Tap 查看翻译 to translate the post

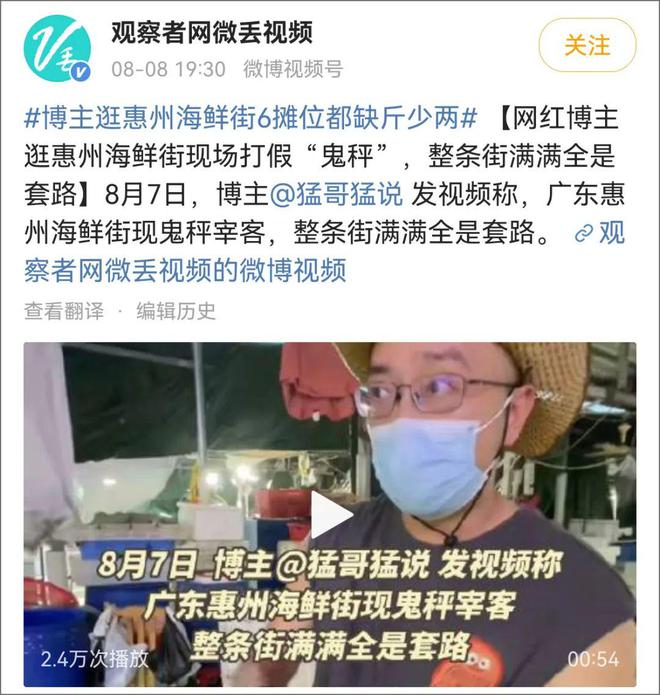point(64,311)
